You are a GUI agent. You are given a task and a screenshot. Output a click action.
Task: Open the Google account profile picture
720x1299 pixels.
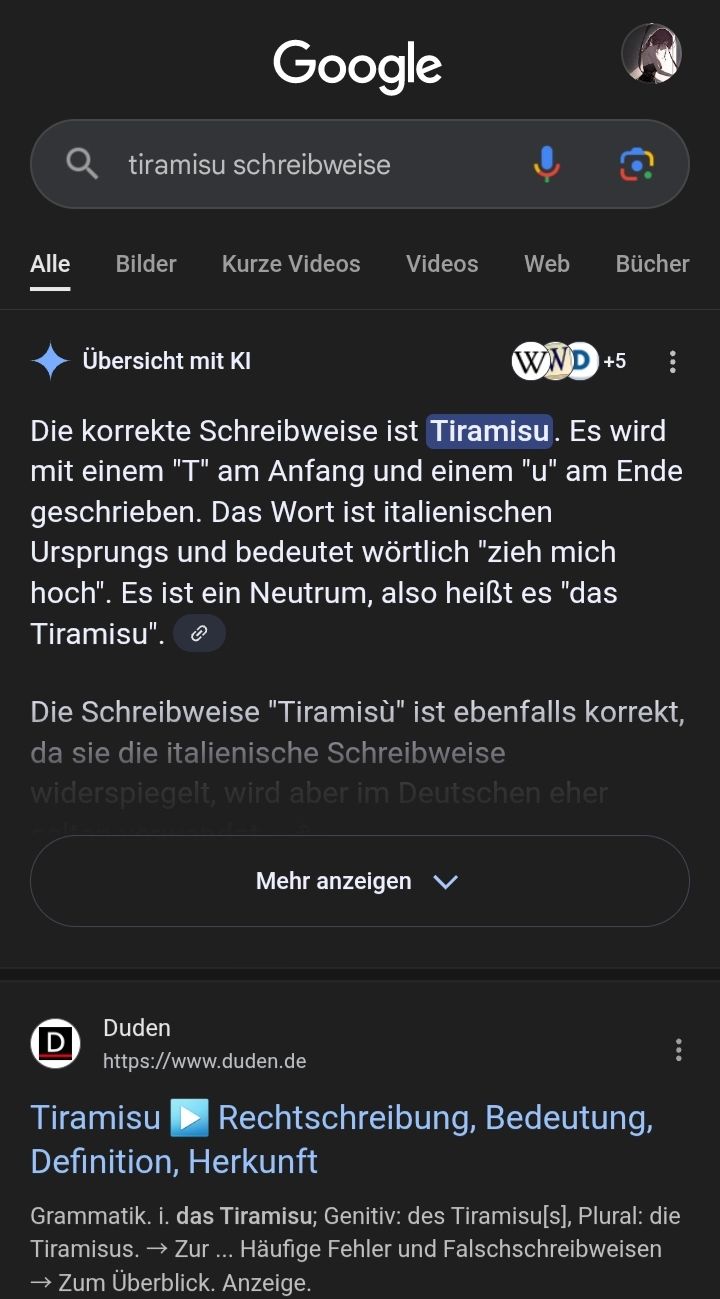pos(651,53)
